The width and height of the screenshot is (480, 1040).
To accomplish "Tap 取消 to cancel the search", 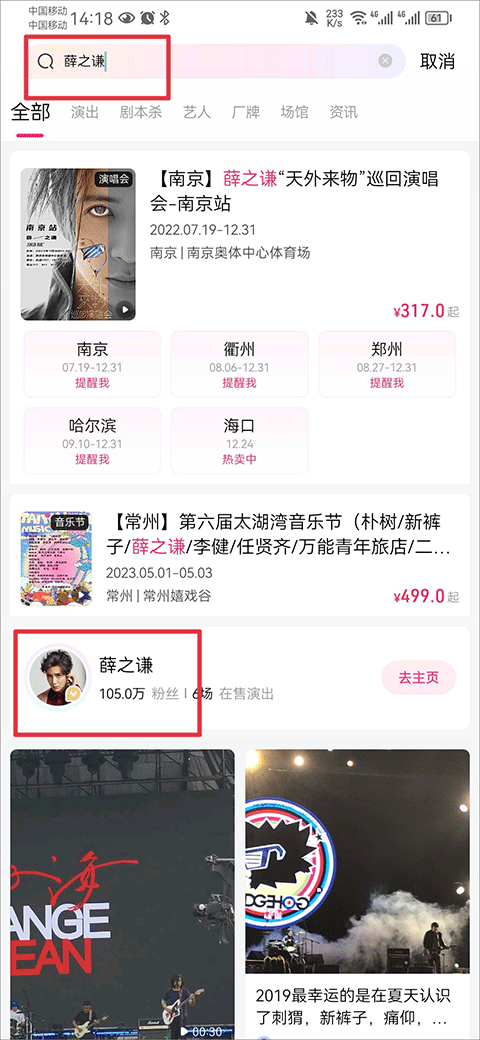I will [438, 61].
